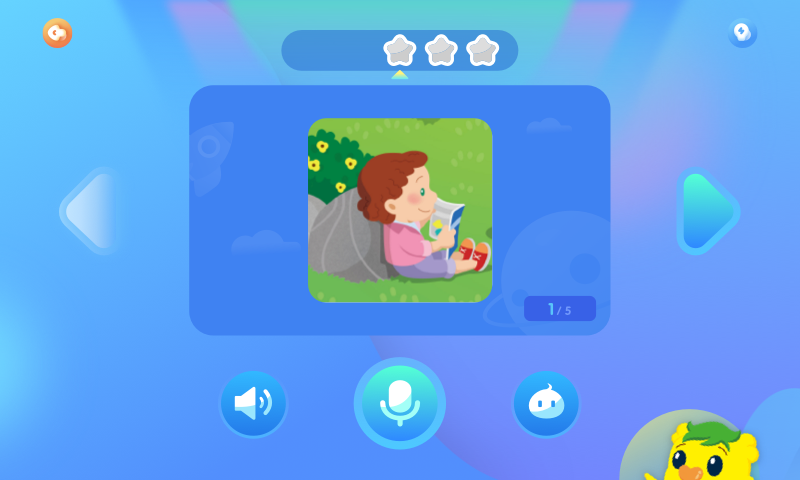The image size is (800, 480).
Task: Play the audio with the speaker button
Action: pos(253,404)
